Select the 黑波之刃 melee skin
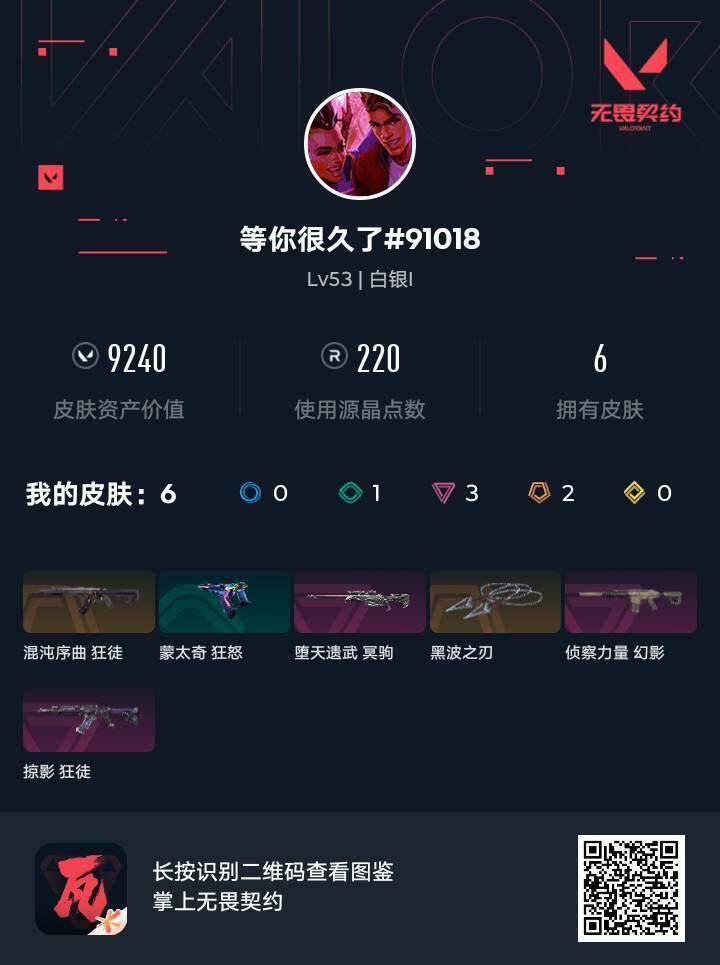The image size is (720, 965). [495, 601]
